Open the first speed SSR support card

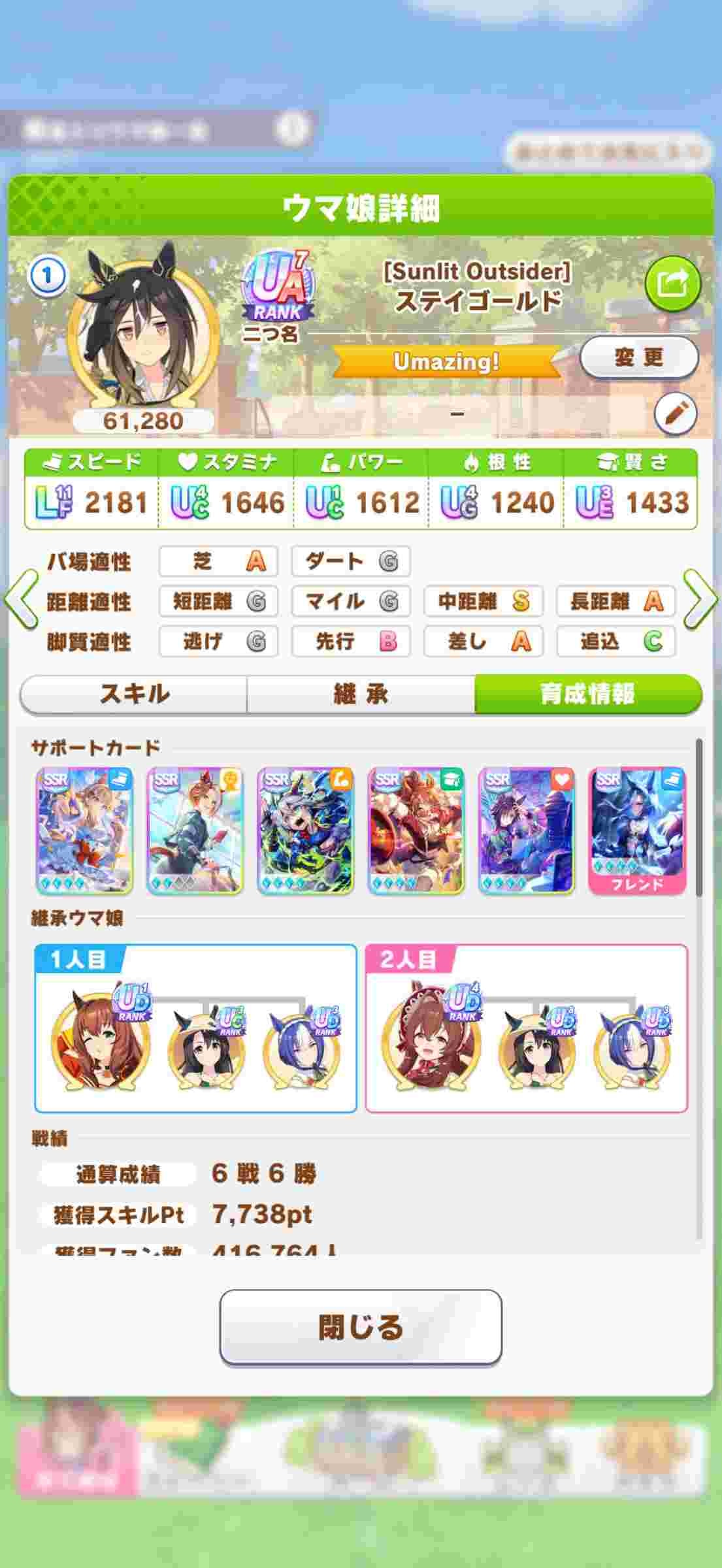pos(84,830)
